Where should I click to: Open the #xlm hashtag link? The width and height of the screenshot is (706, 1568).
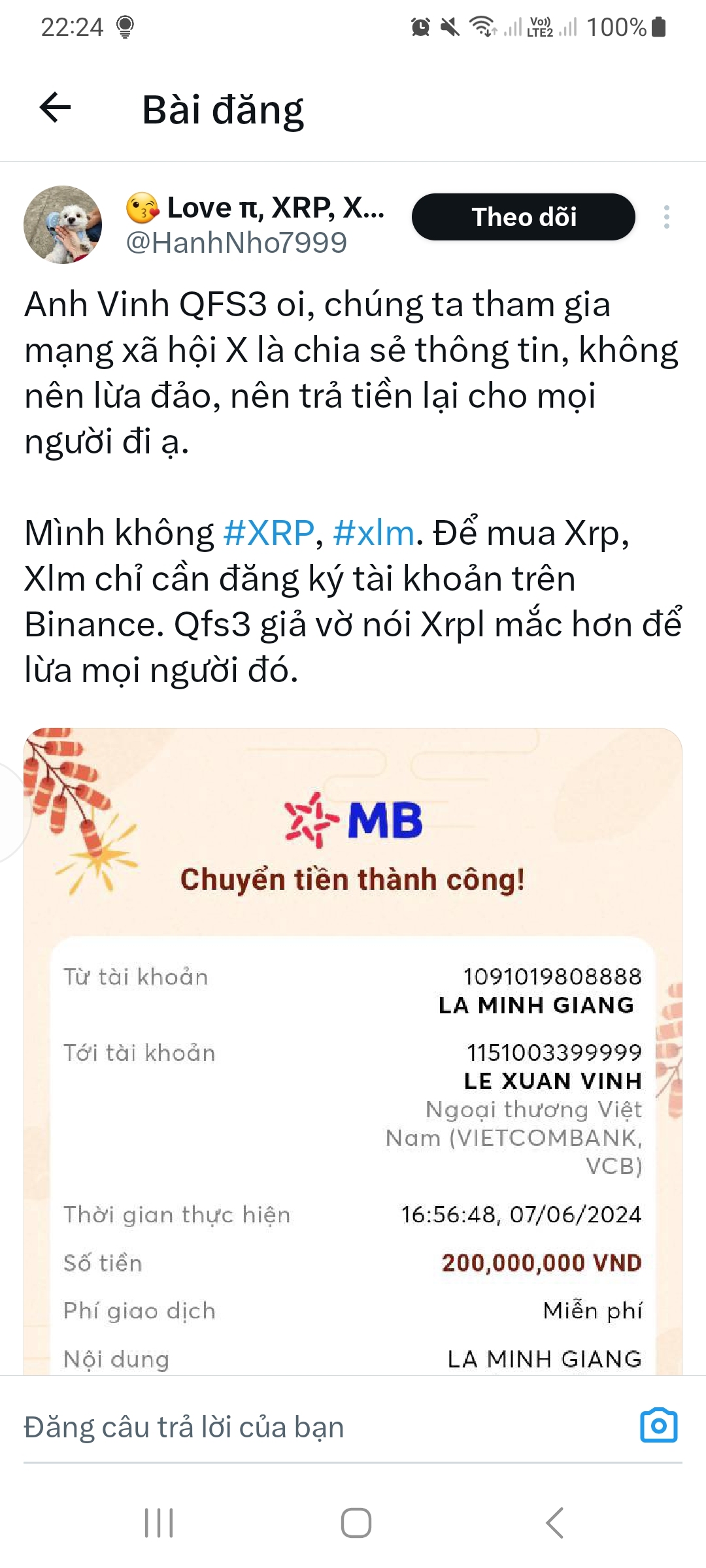tap(373, 533)
